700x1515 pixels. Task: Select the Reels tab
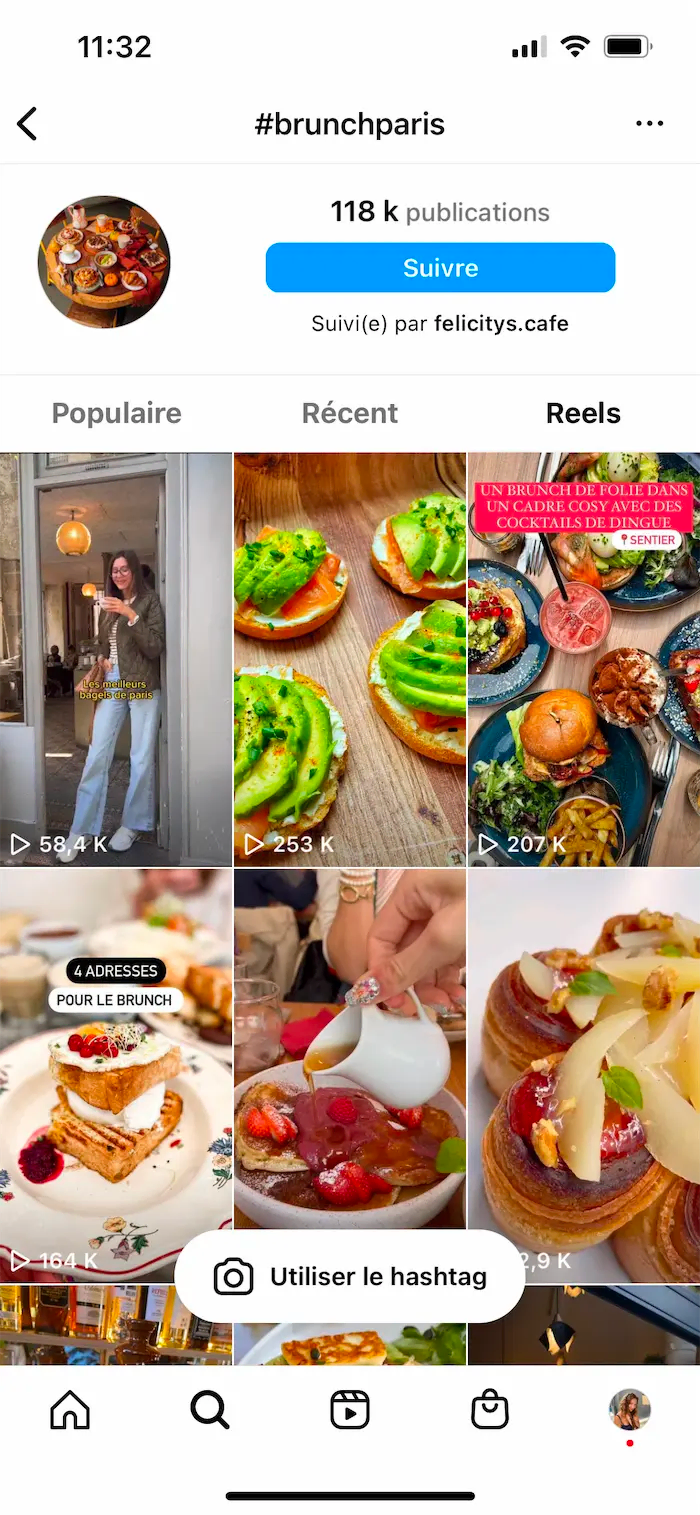pyautogui.click(x=583, y=413)
